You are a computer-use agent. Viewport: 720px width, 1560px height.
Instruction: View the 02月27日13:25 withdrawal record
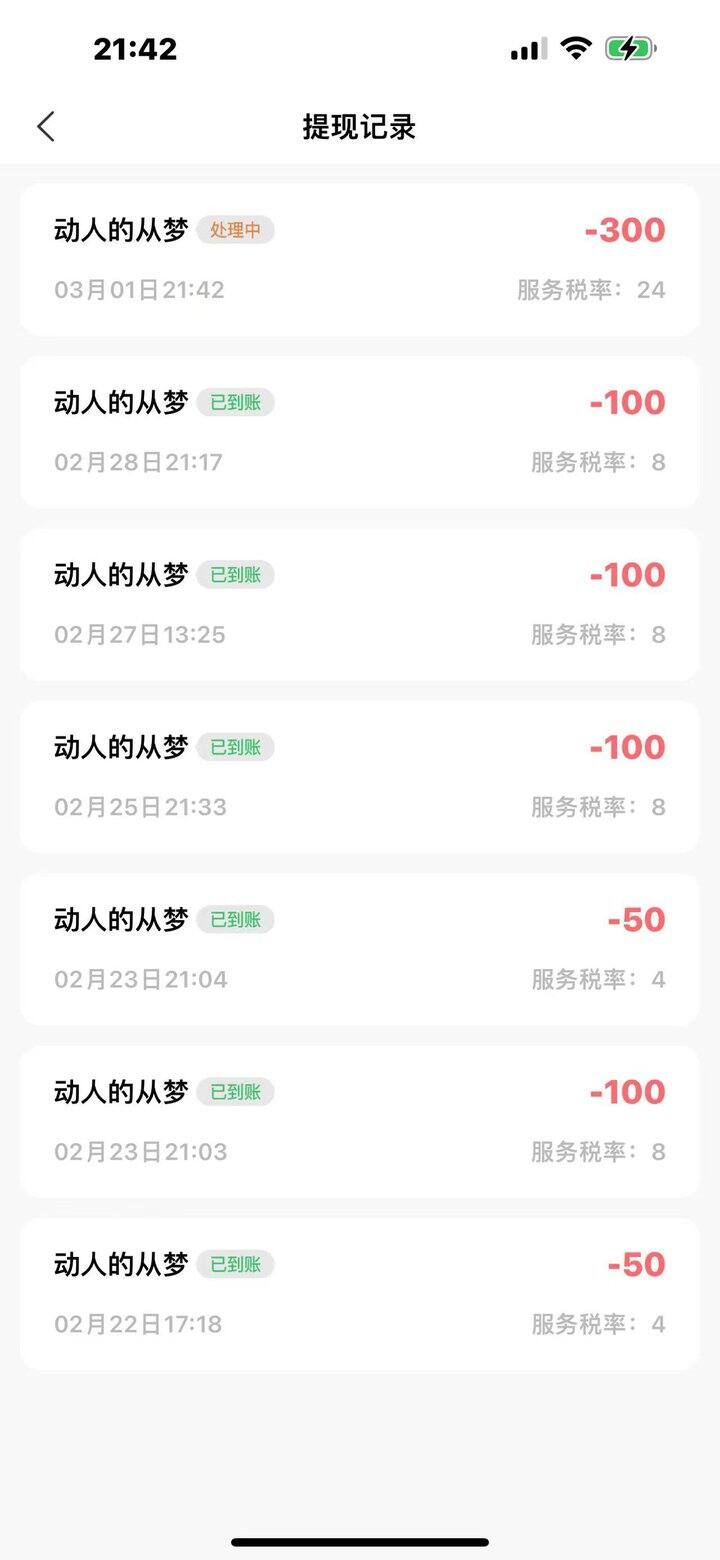360,605
